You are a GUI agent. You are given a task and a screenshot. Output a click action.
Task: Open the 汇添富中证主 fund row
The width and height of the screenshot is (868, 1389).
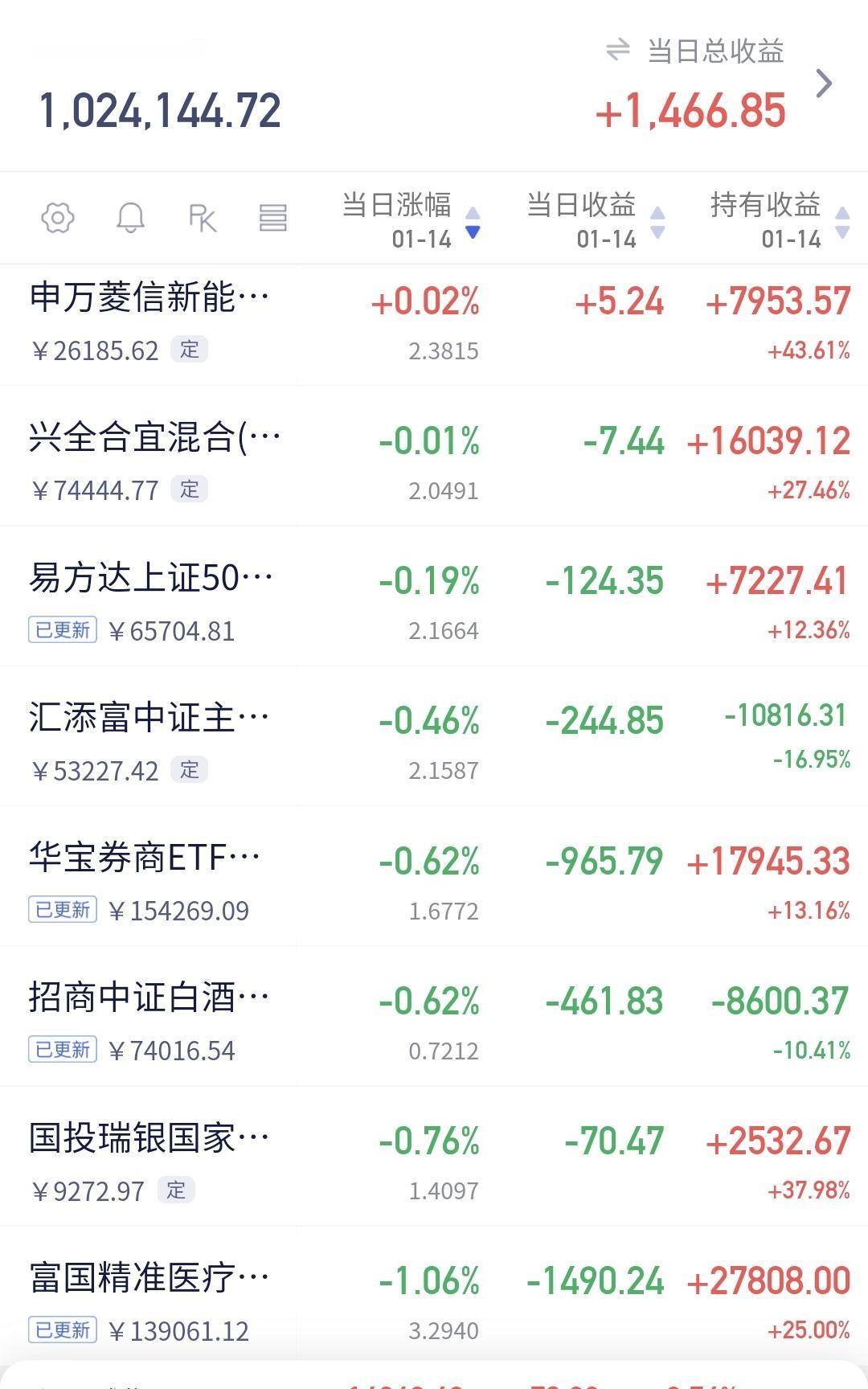[x=434, y=735]
